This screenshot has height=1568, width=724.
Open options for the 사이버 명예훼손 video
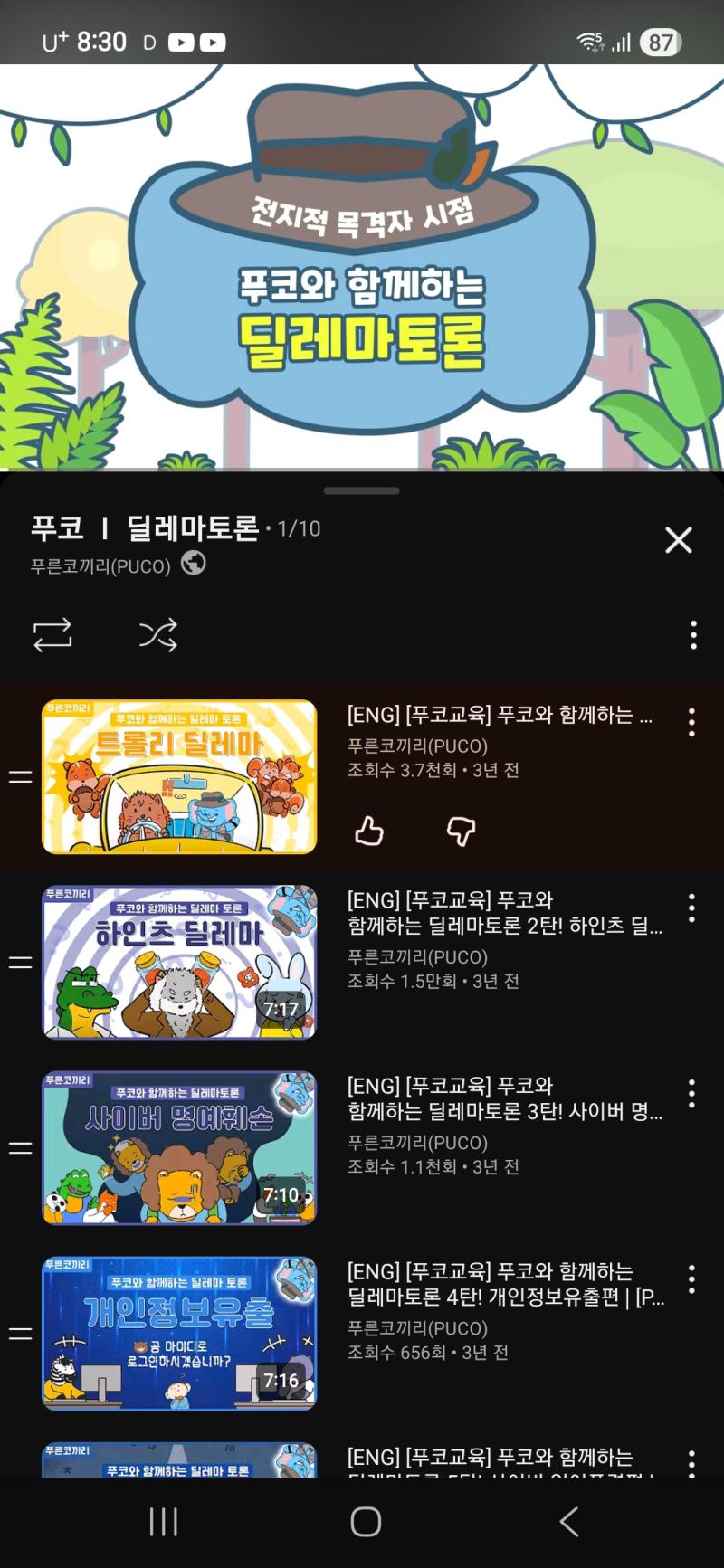coord(691,1093)
